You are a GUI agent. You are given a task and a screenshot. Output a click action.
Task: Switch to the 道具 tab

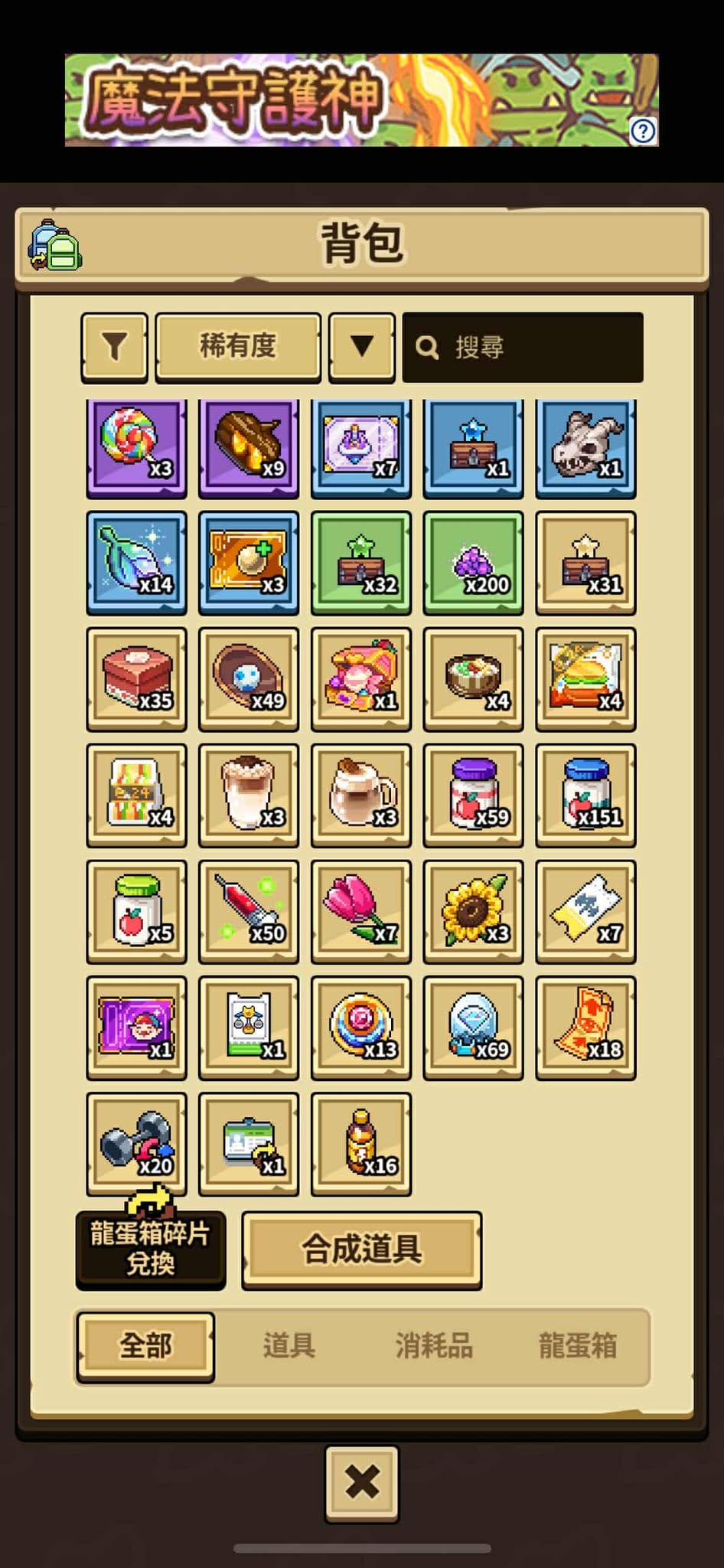pyautogui.click(x=289, y=1345)
